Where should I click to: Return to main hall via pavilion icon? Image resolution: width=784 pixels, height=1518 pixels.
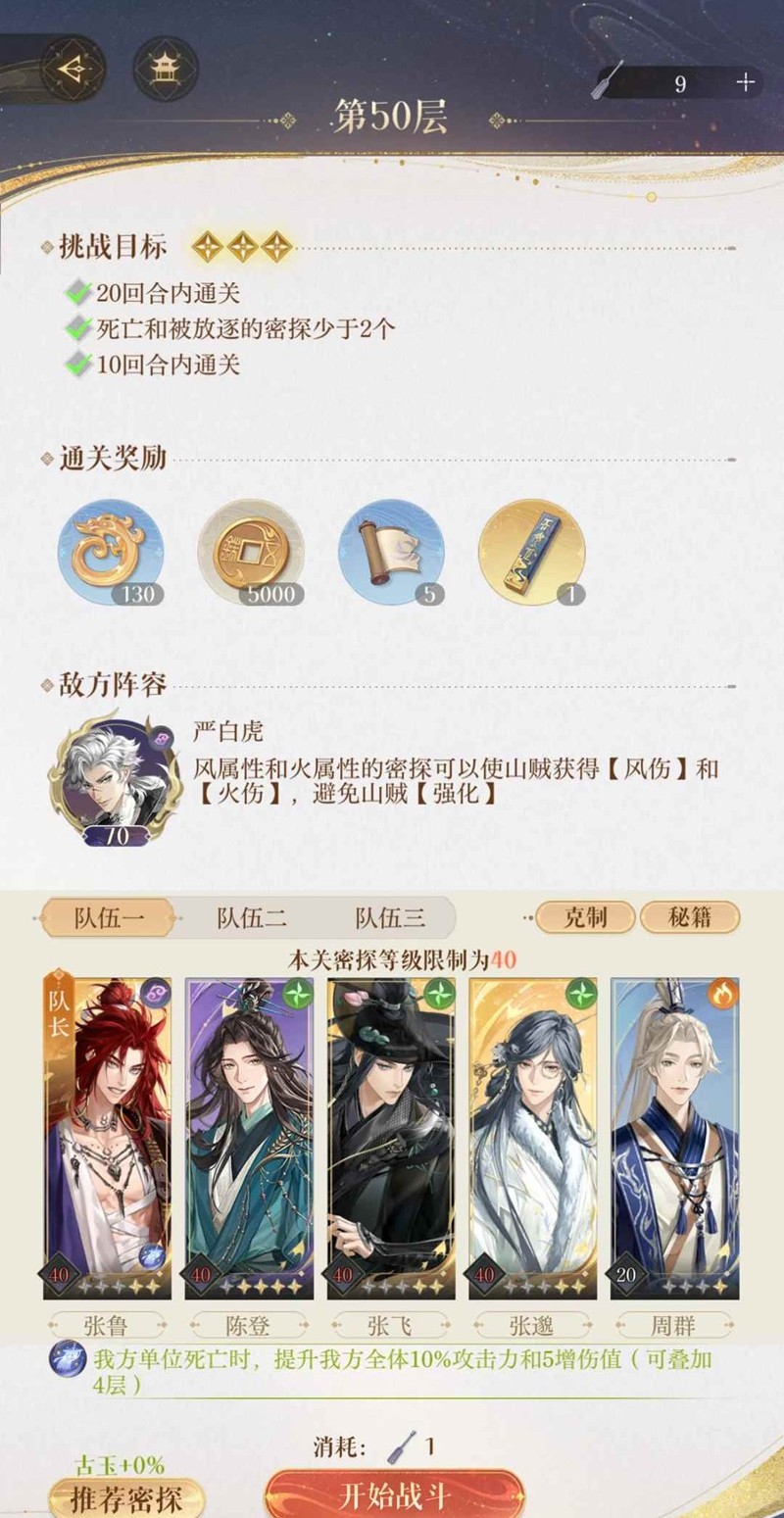165,68
